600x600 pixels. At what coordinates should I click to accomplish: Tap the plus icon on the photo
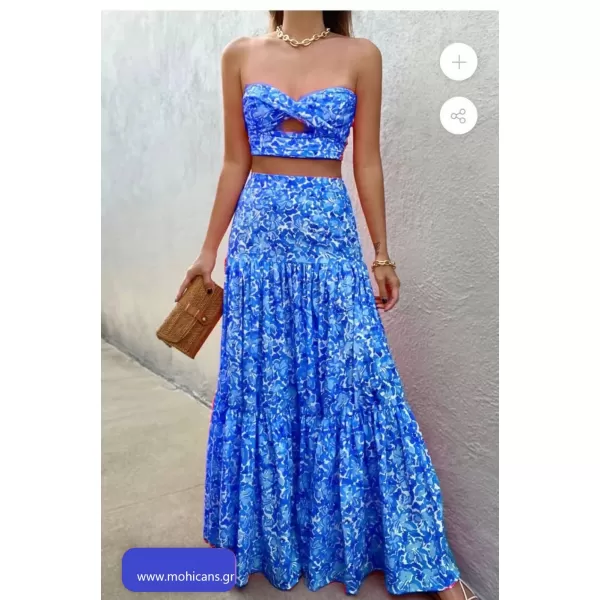pyautogui.click(x=458, y=62)
